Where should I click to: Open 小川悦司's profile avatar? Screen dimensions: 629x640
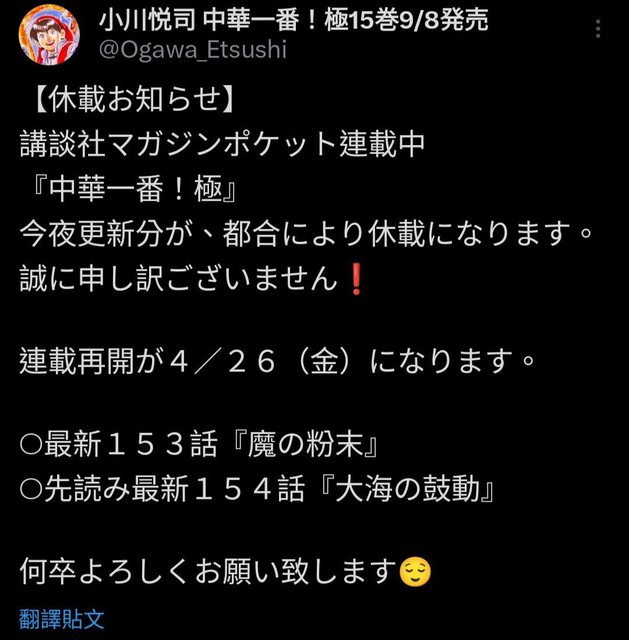click(48, 33)
